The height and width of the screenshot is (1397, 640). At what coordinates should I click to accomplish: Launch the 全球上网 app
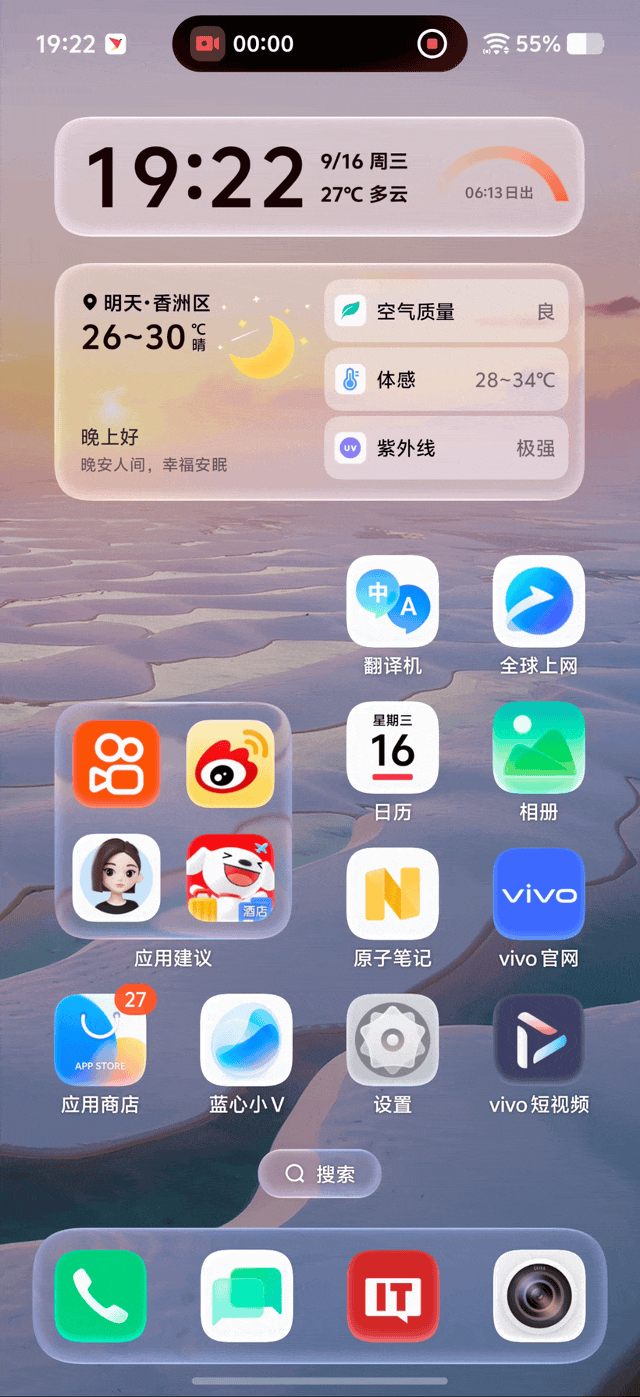539,601
